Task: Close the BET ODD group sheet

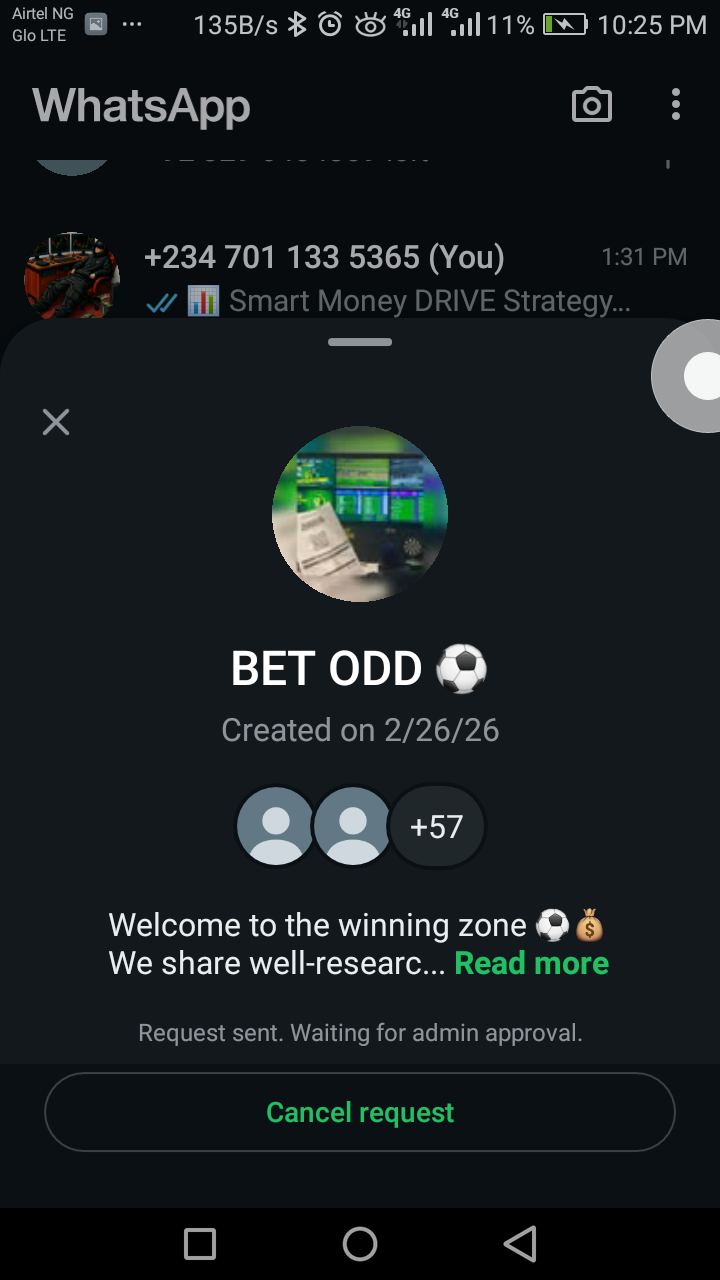Action: 56,422
